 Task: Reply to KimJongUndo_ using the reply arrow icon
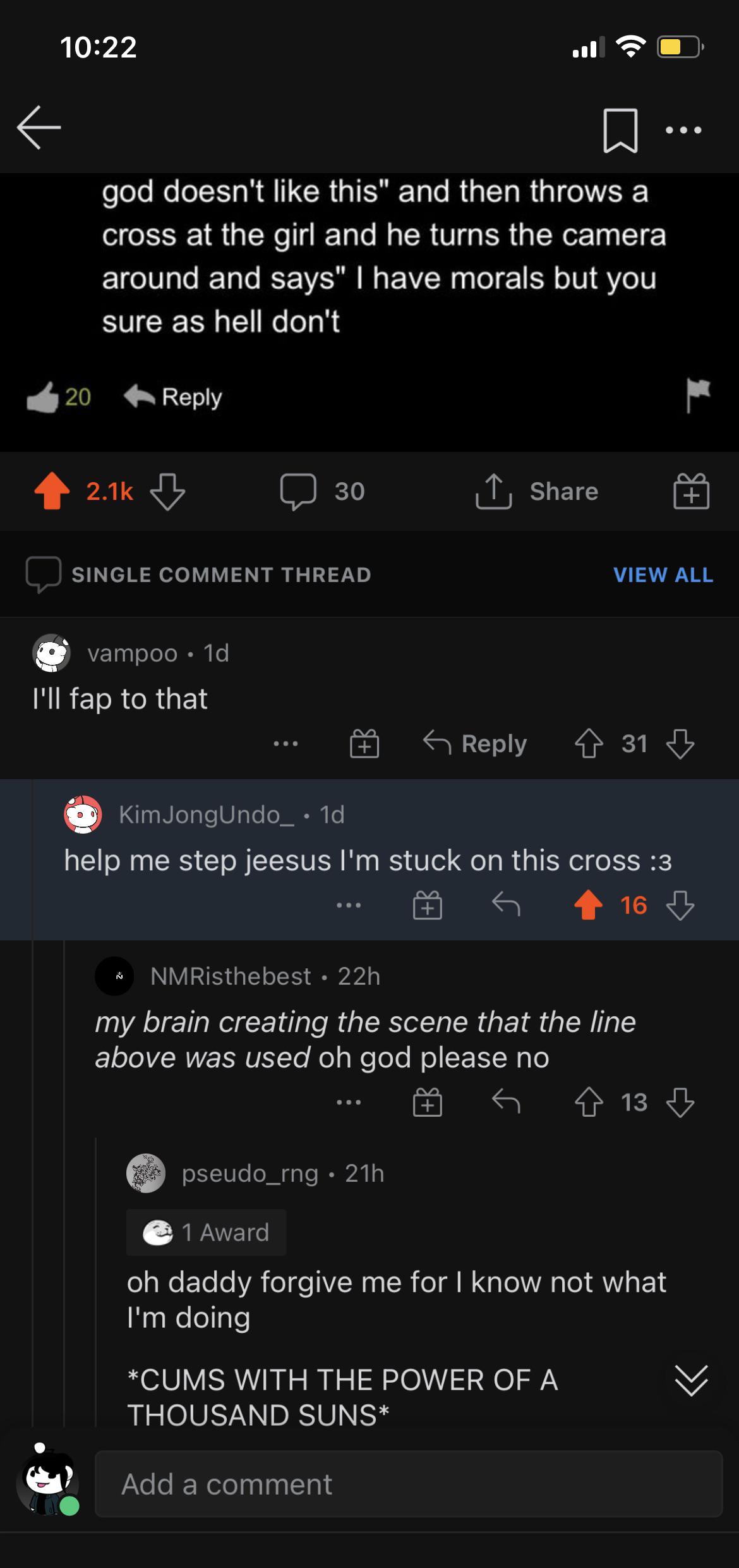tap(507, 905)
